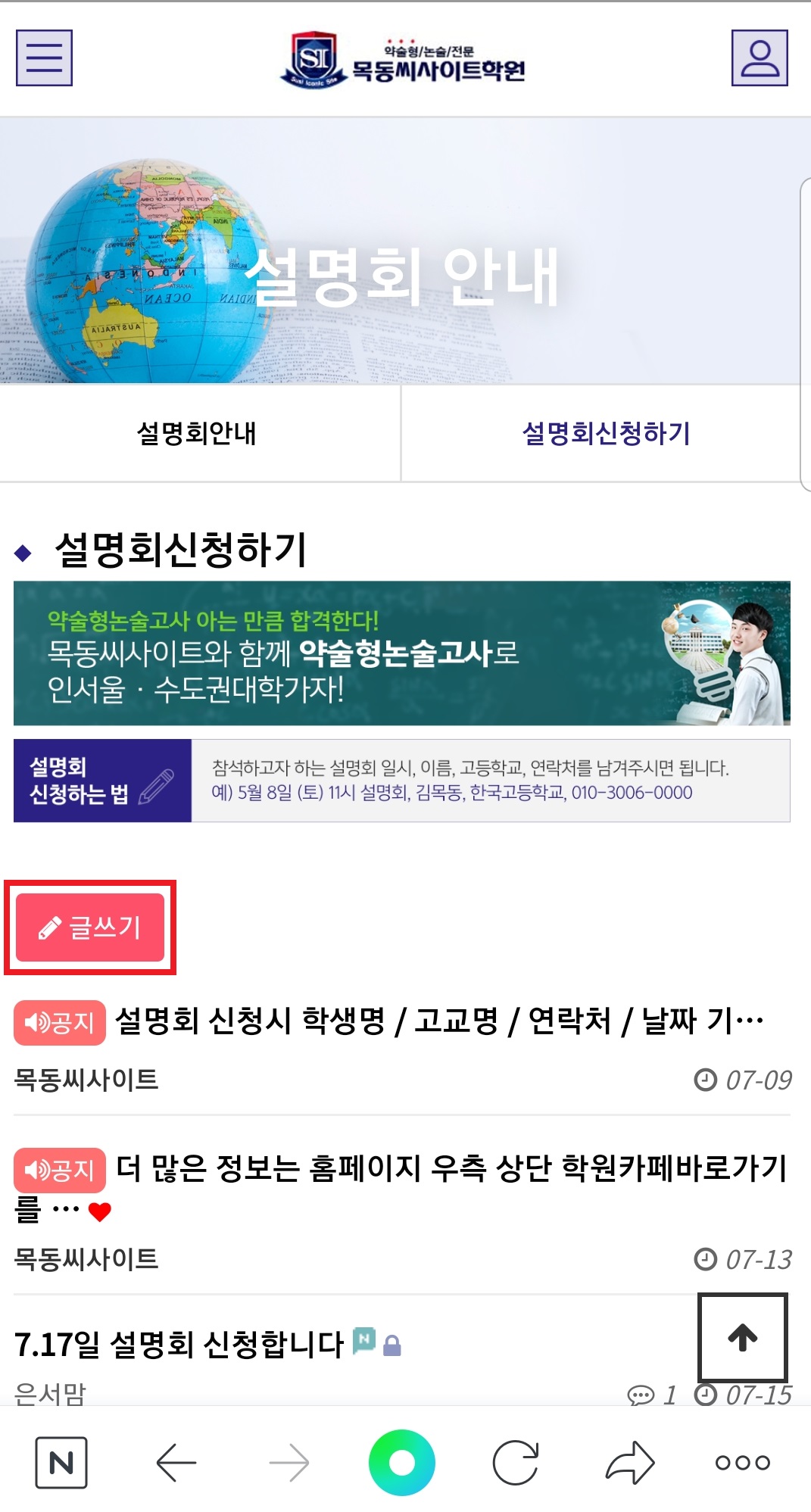Jump to top with the up arrow button
811x1512 pixels.
click(742, 1338)
